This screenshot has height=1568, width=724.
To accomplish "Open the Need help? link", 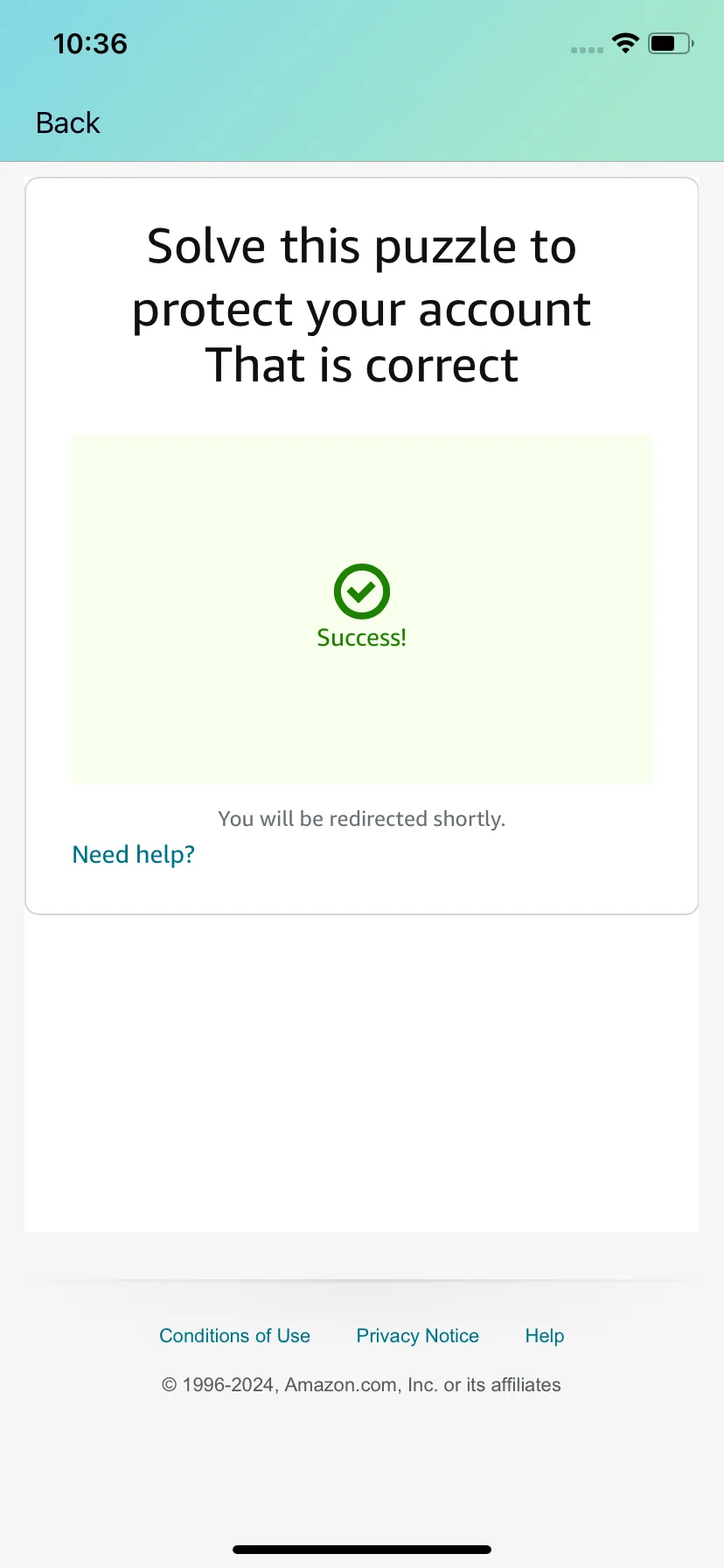I will click(x=133, y=854).
